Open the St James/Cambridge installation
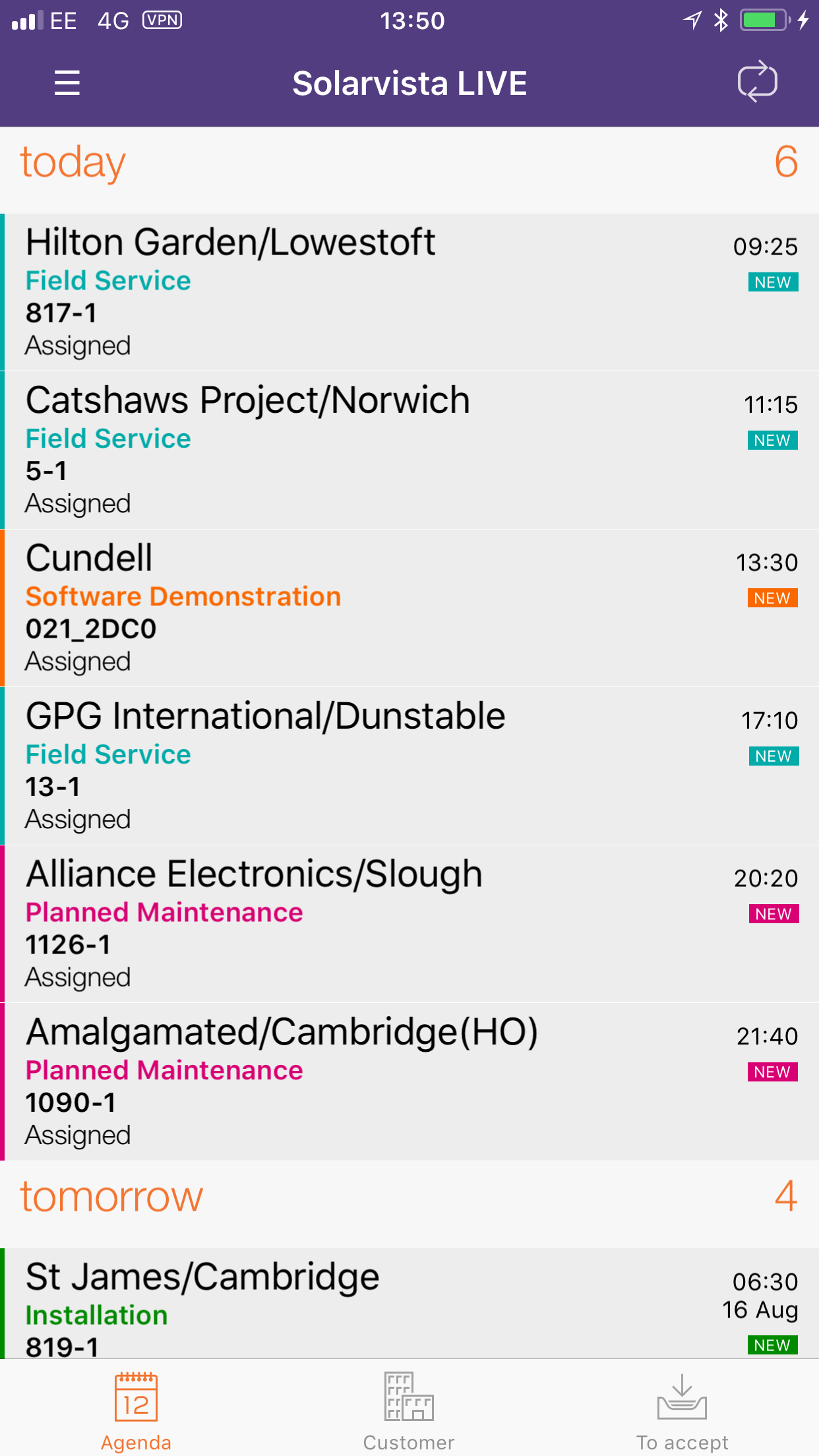Screen dimensions: 819x1456 coord(409,1303)
